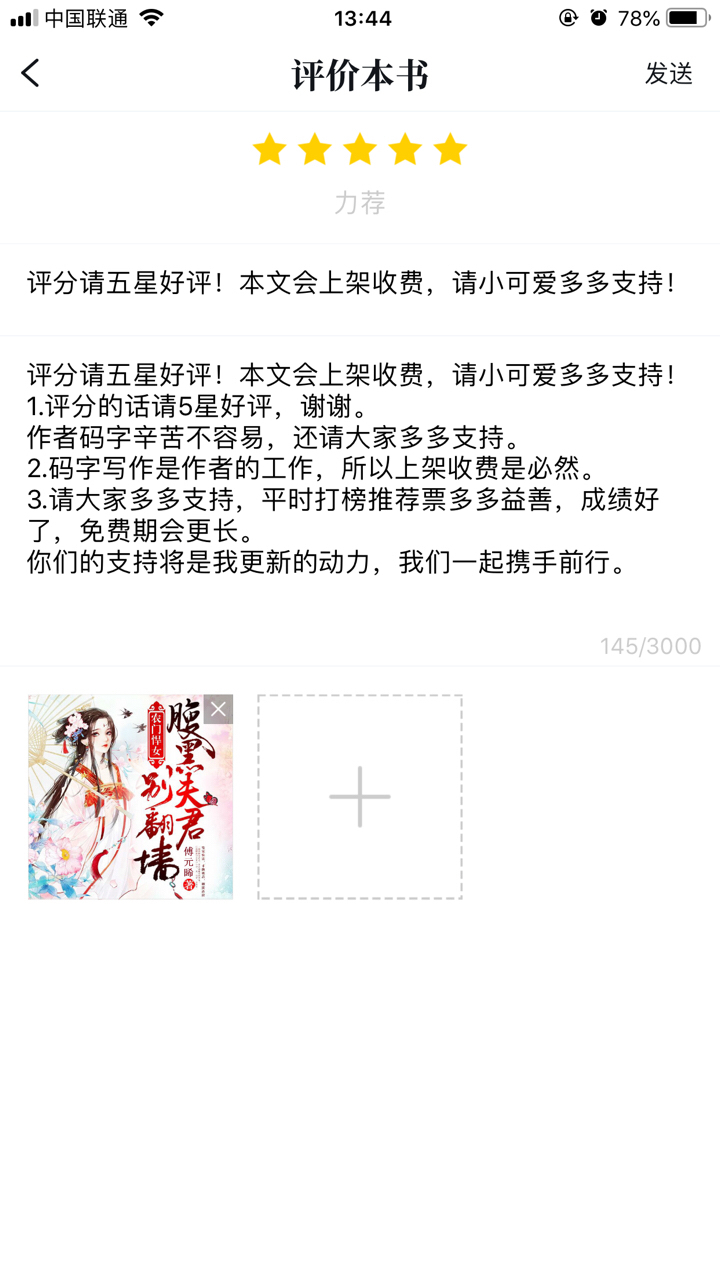The height and width of the screenshot is (1280, 720).
Task: Select the fifth rating star
Action: pyautogui.click(x=450, y=150)
